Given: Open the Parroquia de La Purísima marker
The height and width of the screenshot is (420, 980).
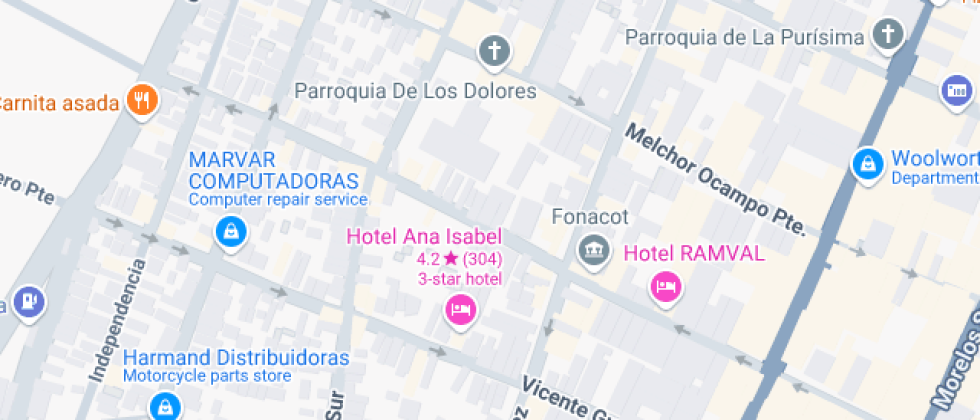Looking at the screenshot, I should click(x=886, y=37).
